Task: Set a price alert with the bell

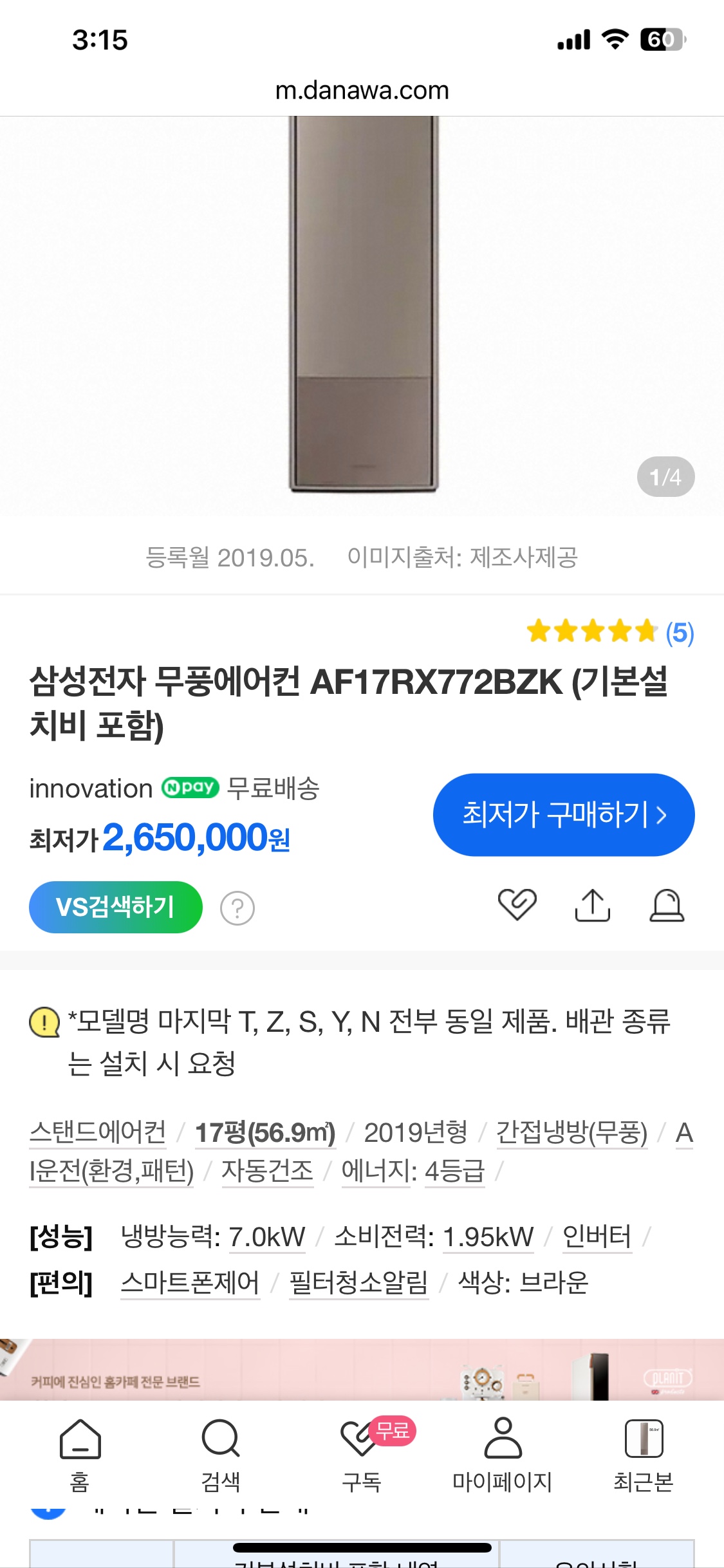Action: pyautogui.click(x=667, y=905)
